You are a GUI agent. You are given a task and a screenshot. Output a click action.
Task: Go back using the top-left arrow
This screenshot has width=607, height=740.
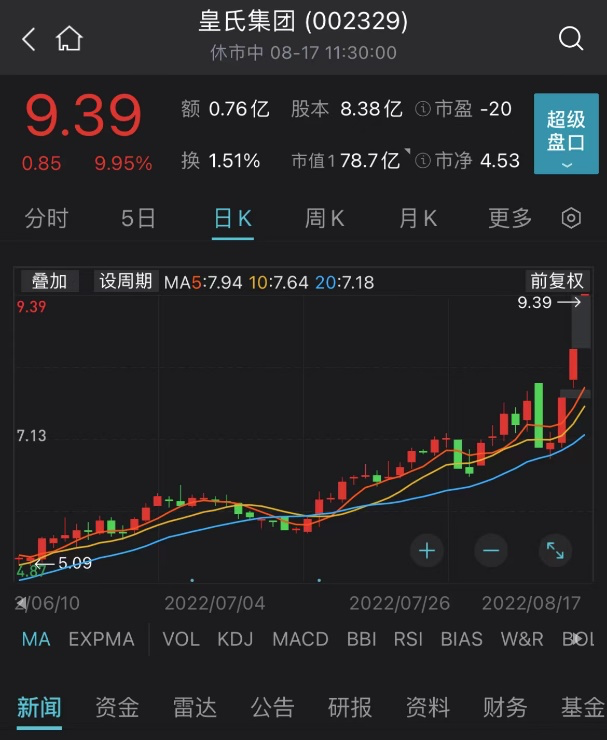tap(28, 39)
